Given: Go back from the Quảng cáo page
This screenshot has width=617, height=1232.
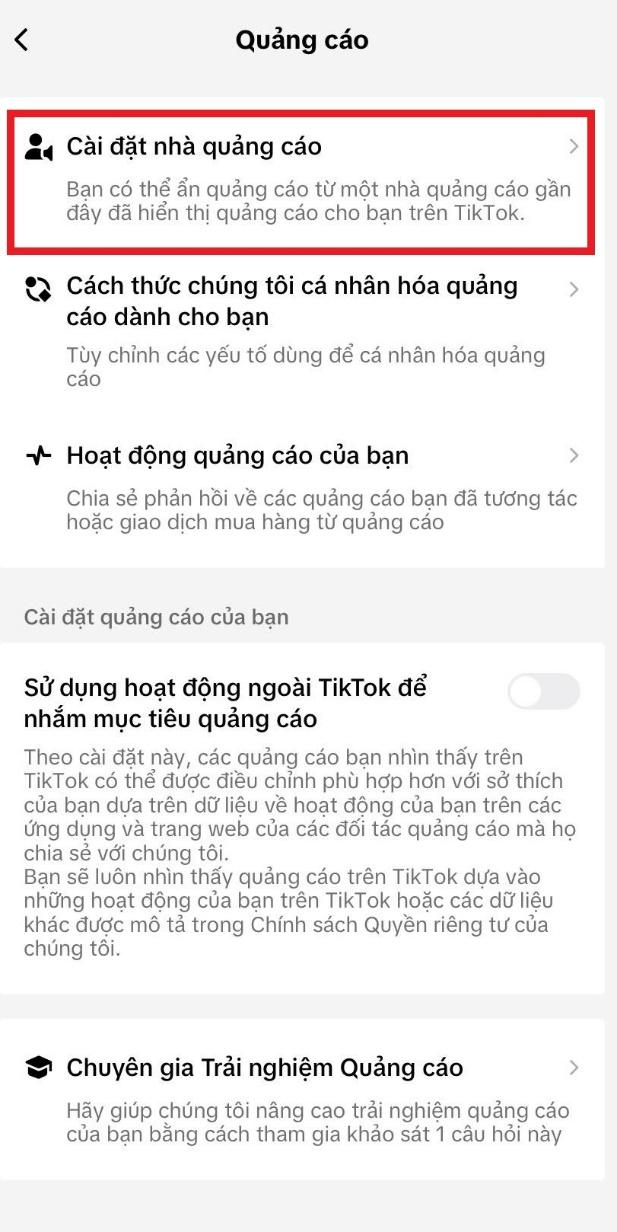Looking at the screenshot, I should click(21, 40).
